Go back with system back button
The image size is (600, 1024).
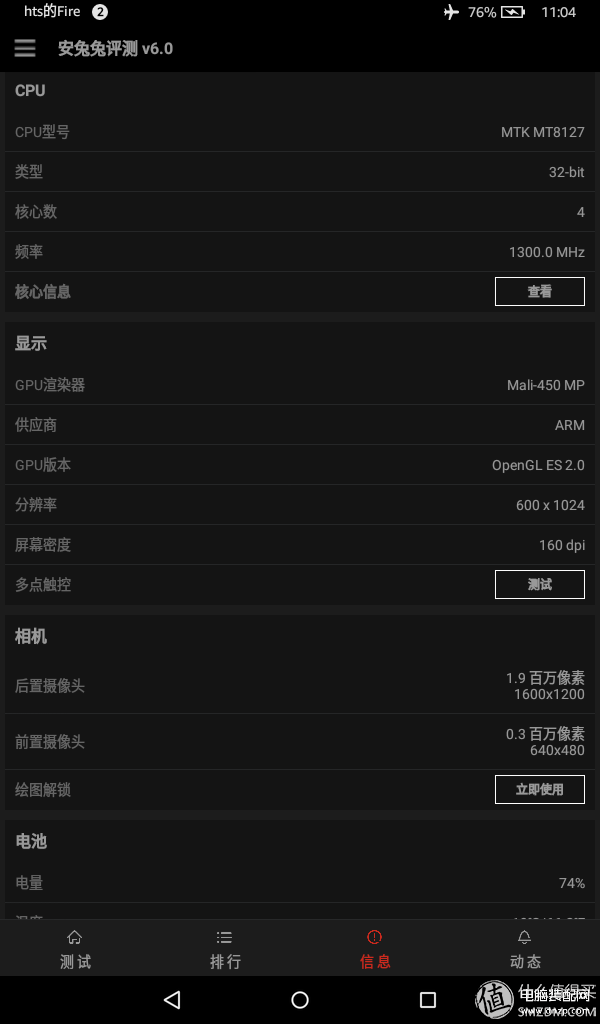[x=172, y=999]
